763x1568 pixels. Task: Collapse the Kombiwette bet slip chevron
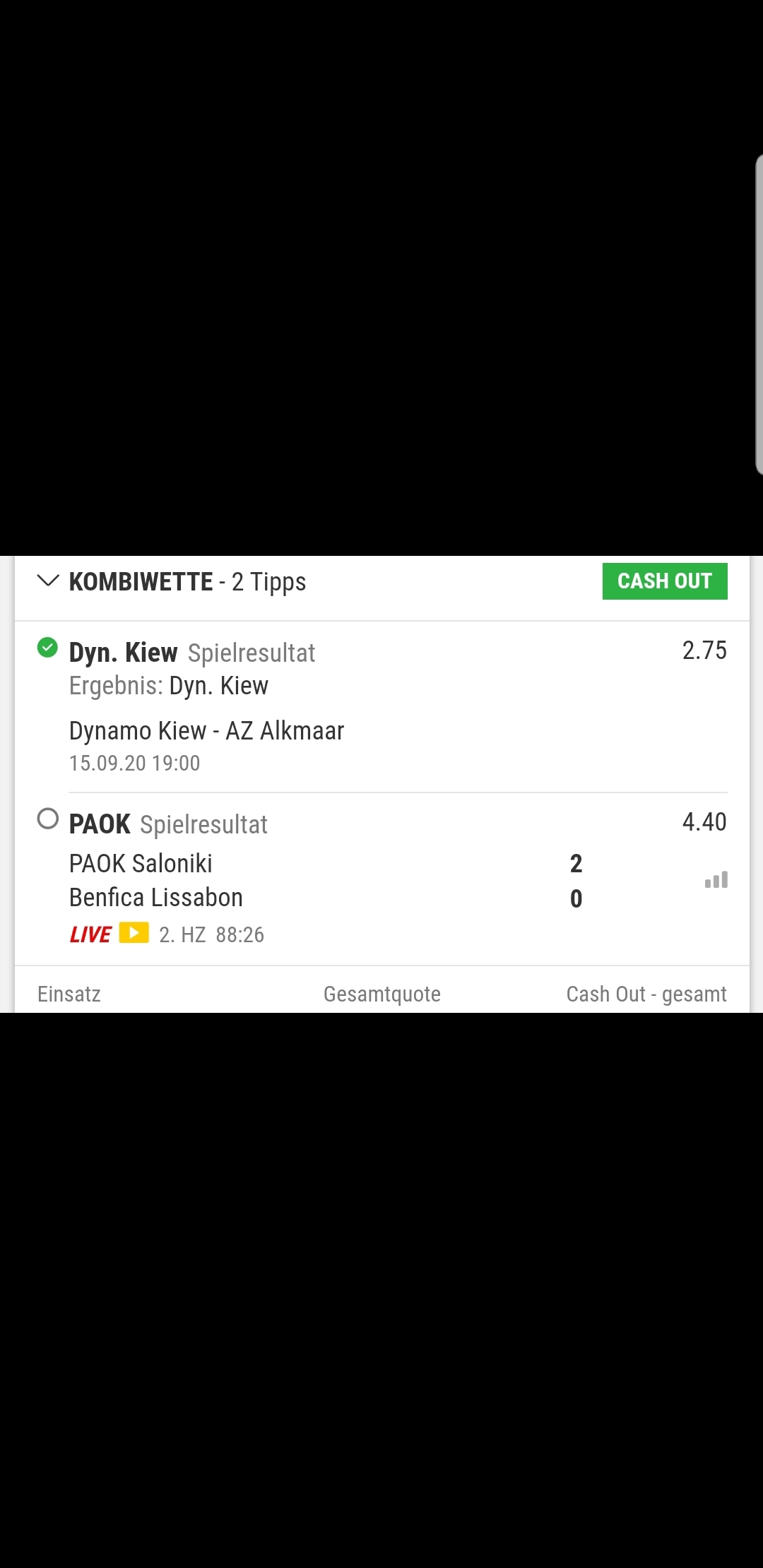[47, 581]
